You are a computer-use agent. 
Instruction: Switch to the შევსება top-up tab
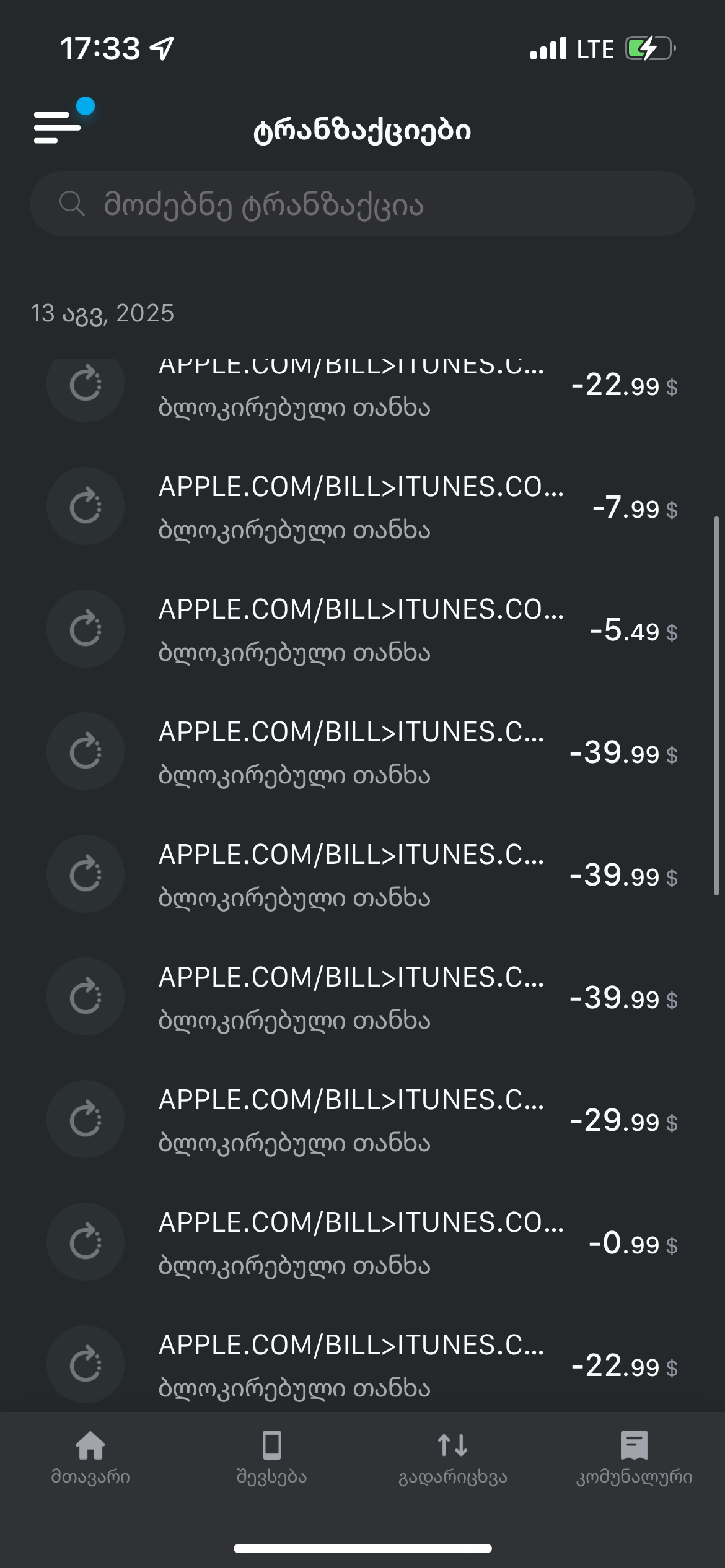pyautogui.click(x=272, y=1457)
